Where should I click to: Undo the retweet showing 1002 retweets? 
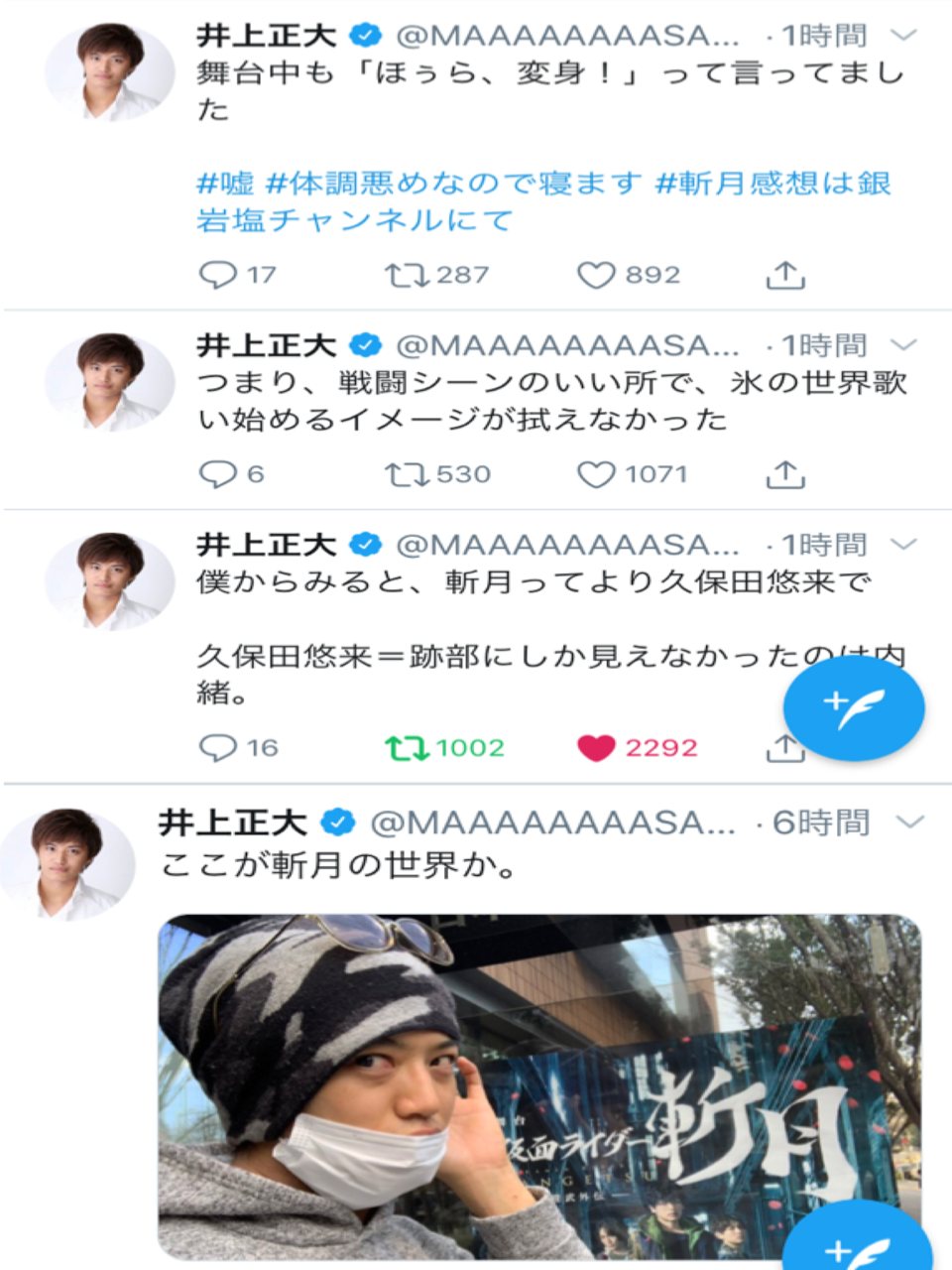tap(405, 747)
